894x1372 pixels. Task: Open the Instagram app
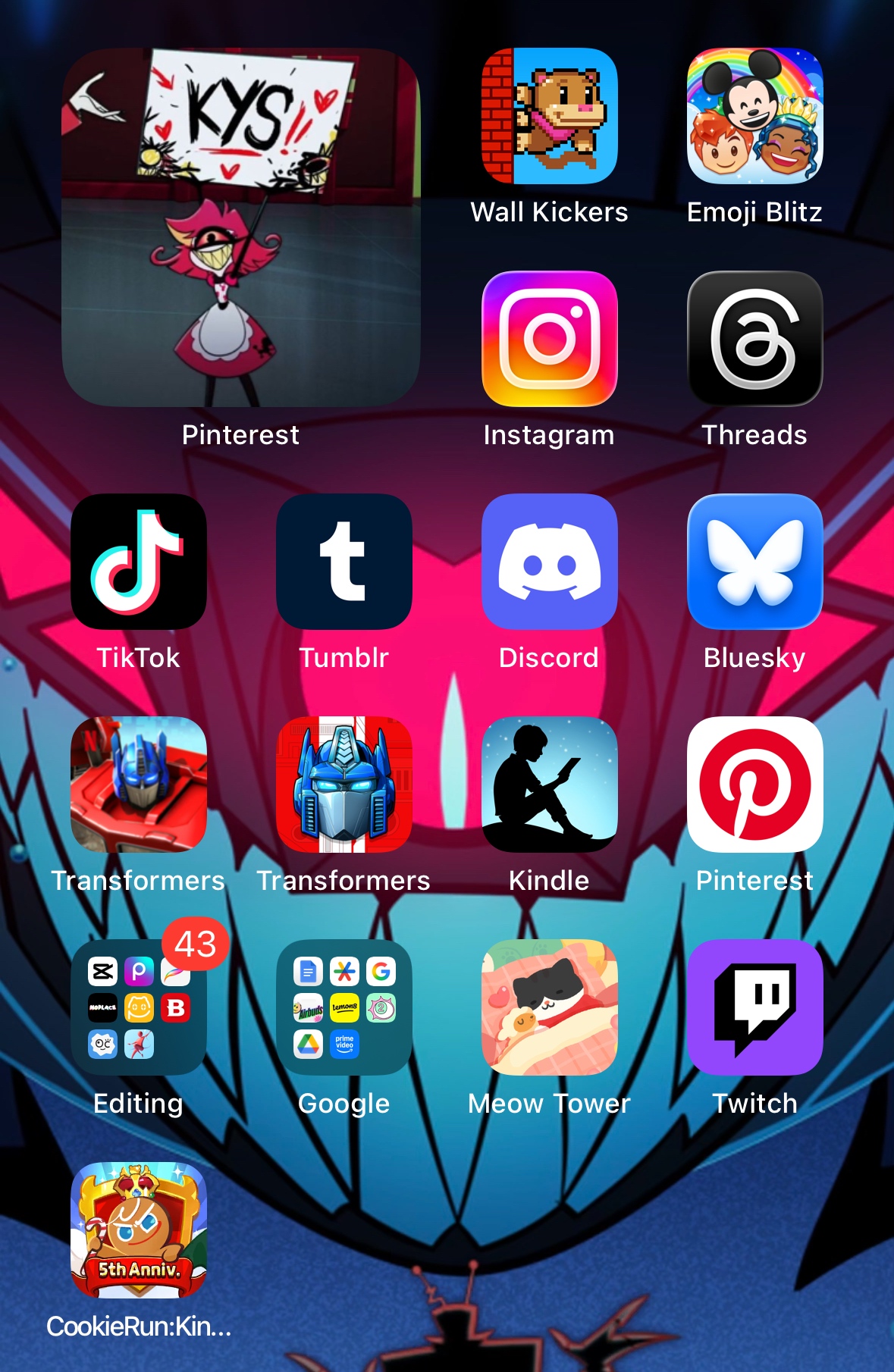[549, 339]
